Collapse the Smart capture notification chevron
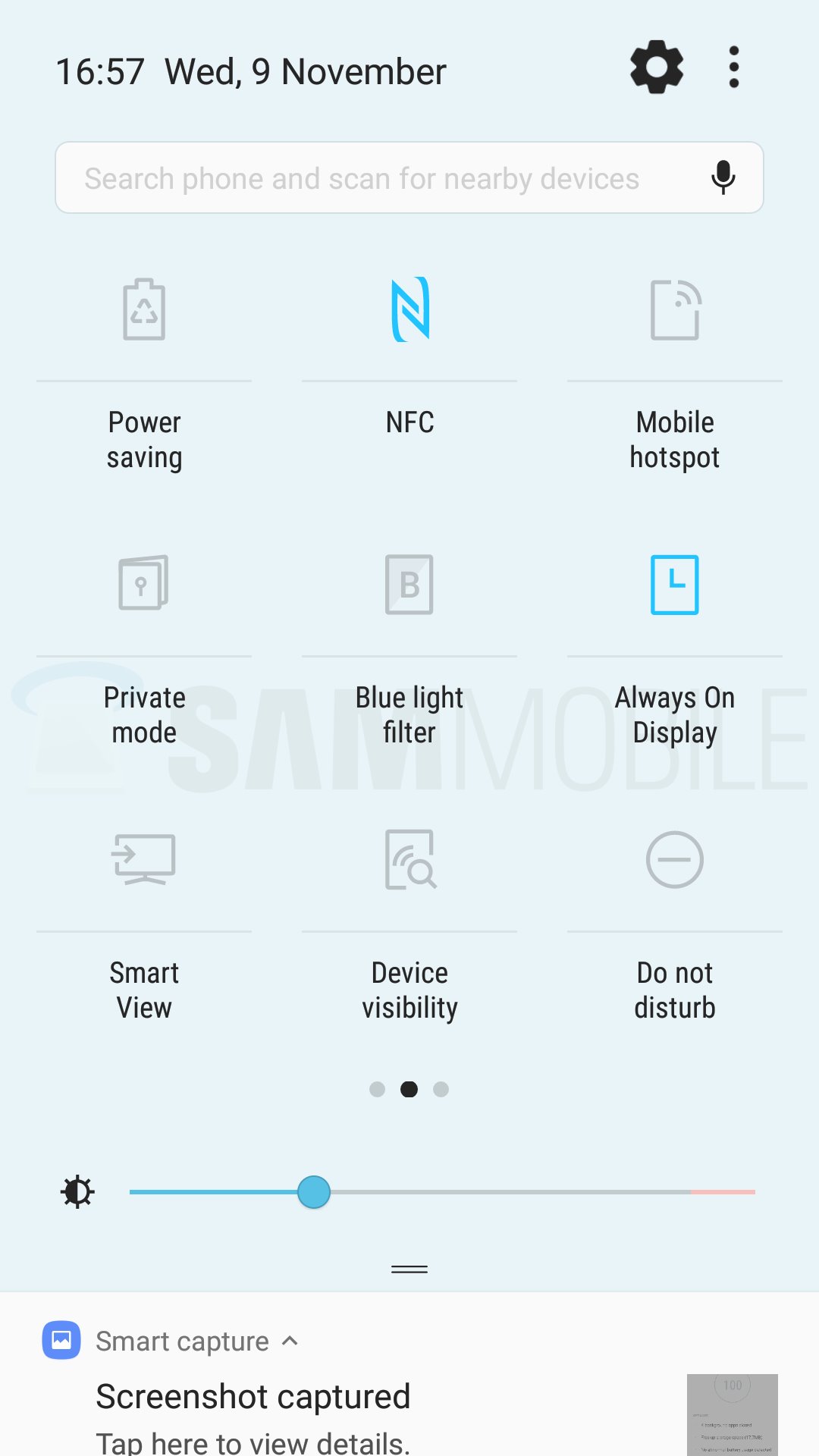The height and width of the screenshot is (1456, 819). [290, 1341]
